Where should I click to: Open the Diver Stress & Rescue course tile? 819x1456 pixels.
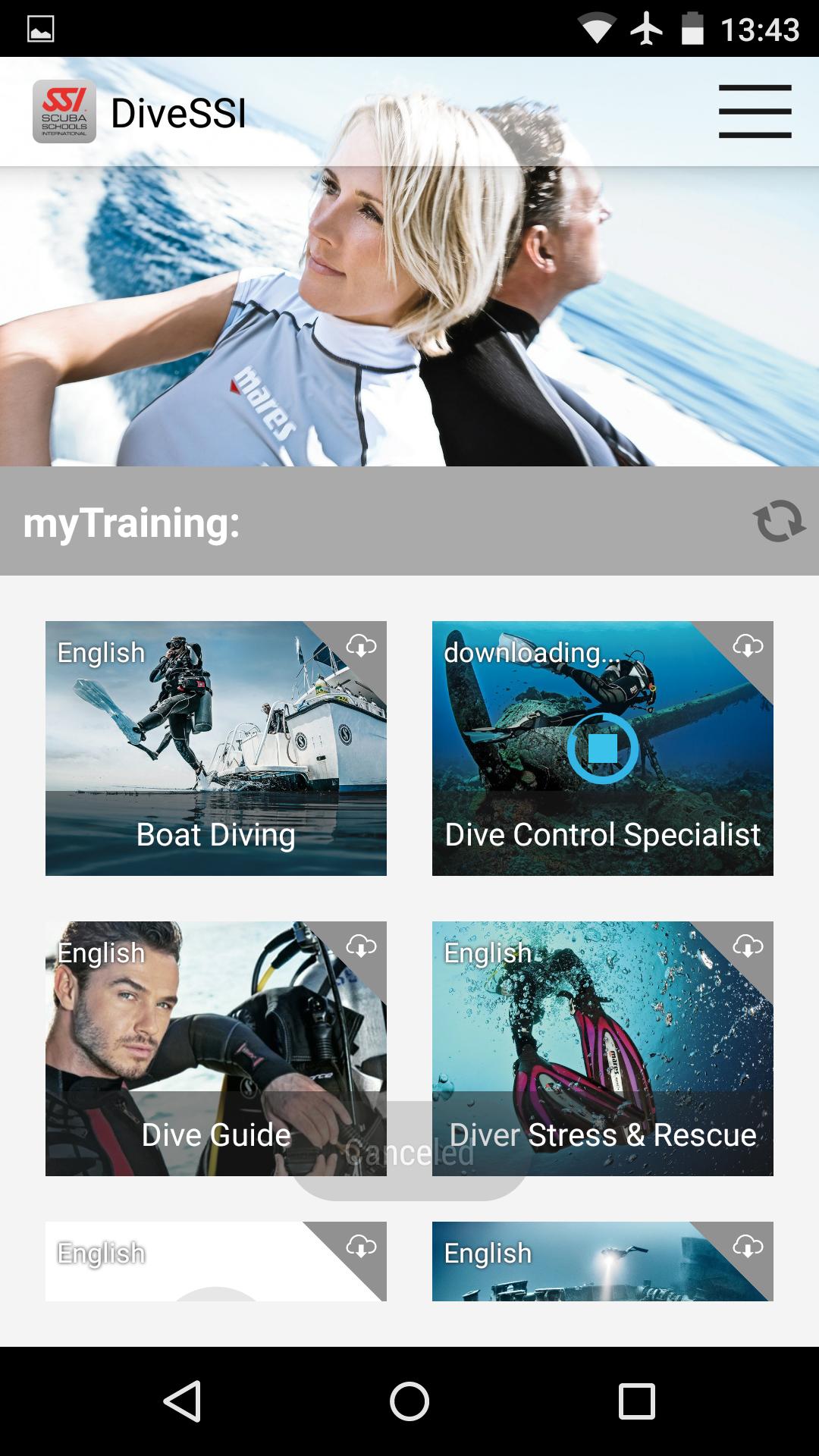pyautogui.click(x=601, y=1050)
